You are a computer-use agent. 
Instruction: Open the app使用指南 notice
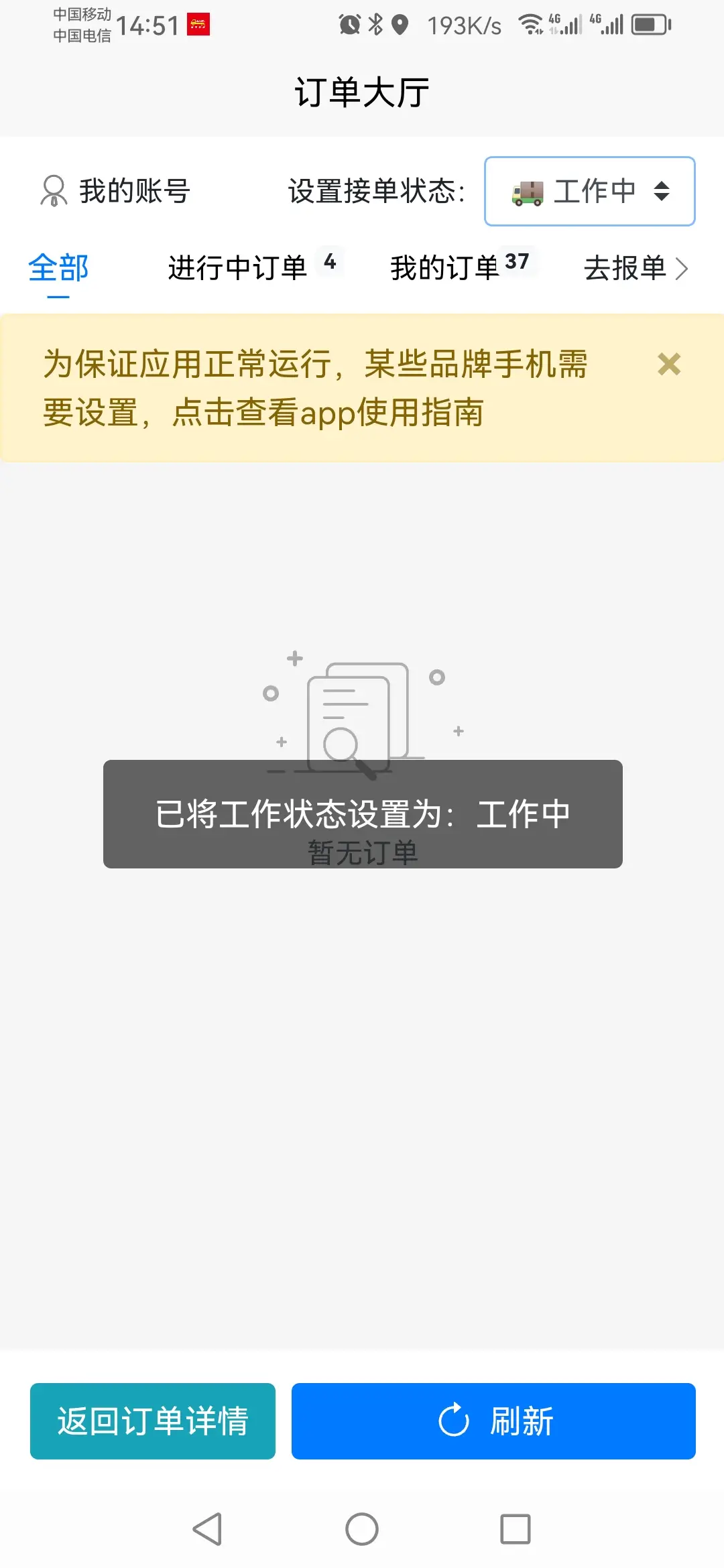315,388
